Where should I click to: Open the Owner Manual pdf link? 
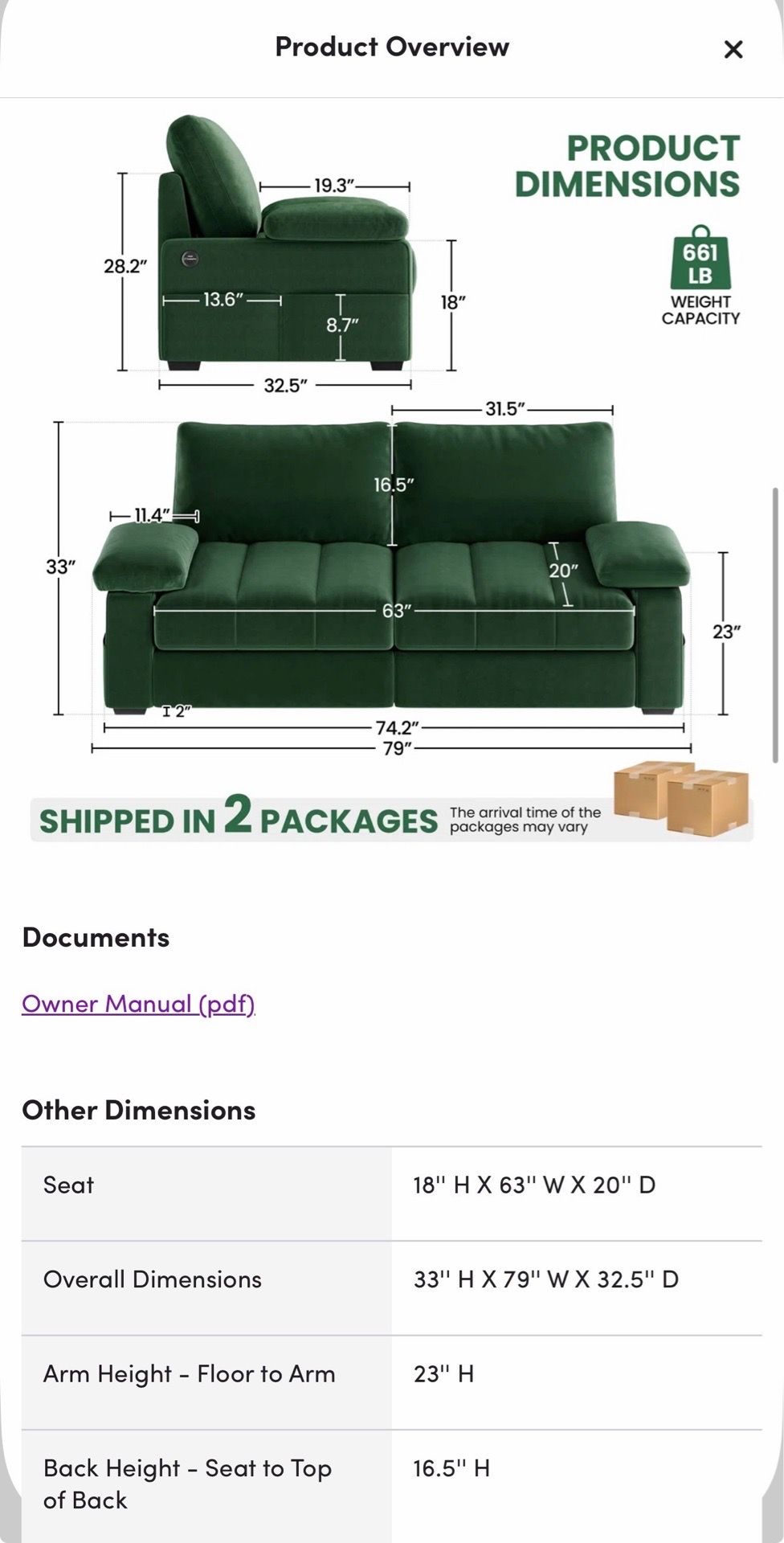click(x=138, y=1004)
